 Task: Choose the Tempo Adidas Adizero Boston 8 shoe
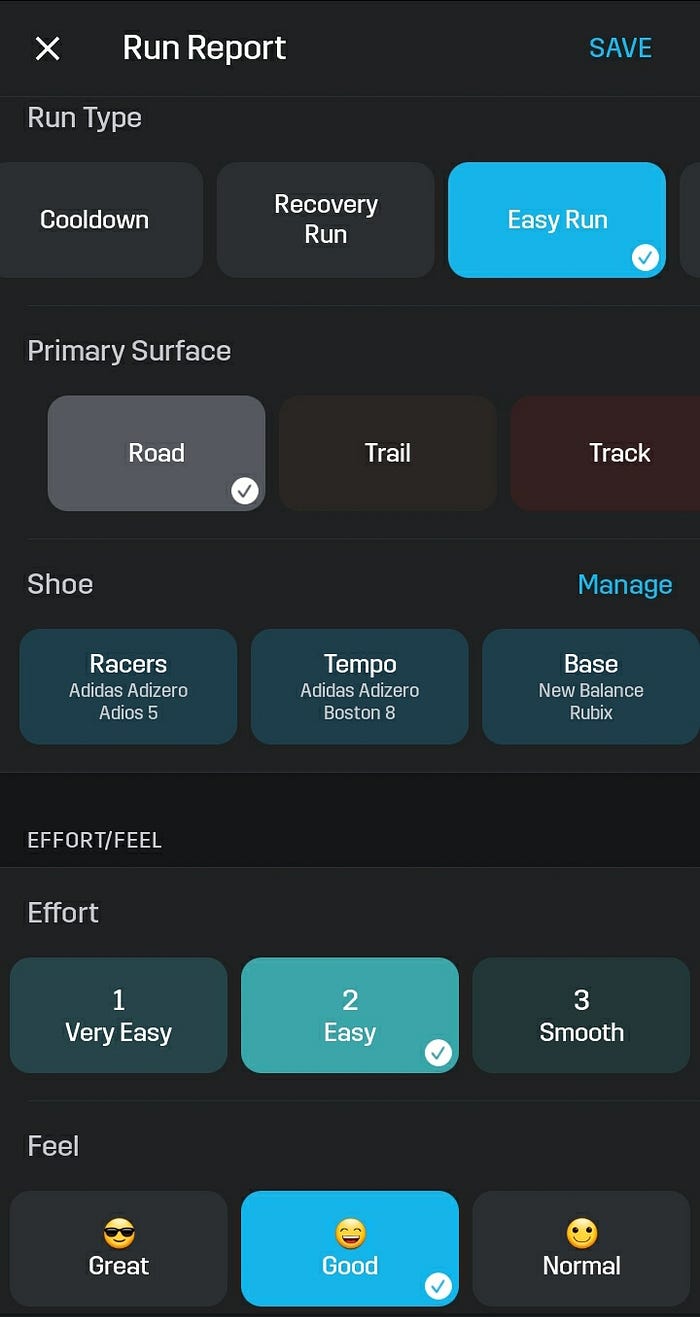click(359, 687)
